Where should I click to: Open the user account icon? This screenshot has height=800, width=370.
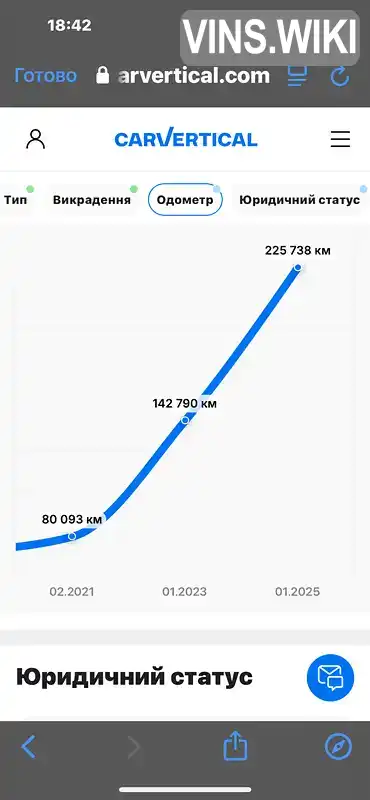tap(36, 139)
